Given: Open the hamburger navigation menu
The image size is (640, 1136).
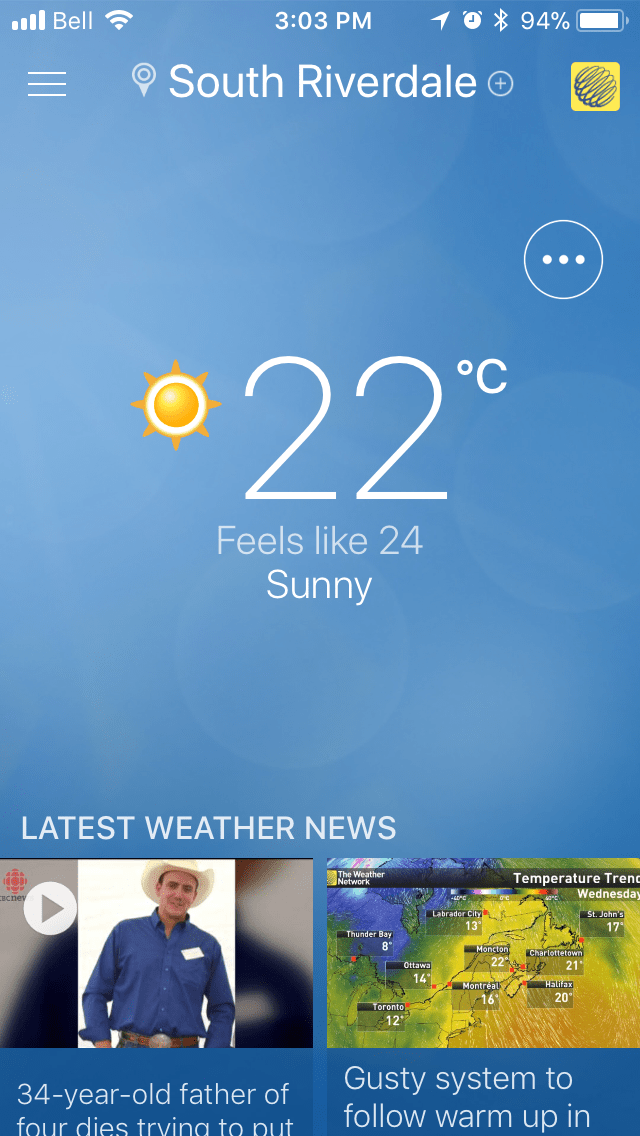Looking at the screenshot, I should coord(47,84).
